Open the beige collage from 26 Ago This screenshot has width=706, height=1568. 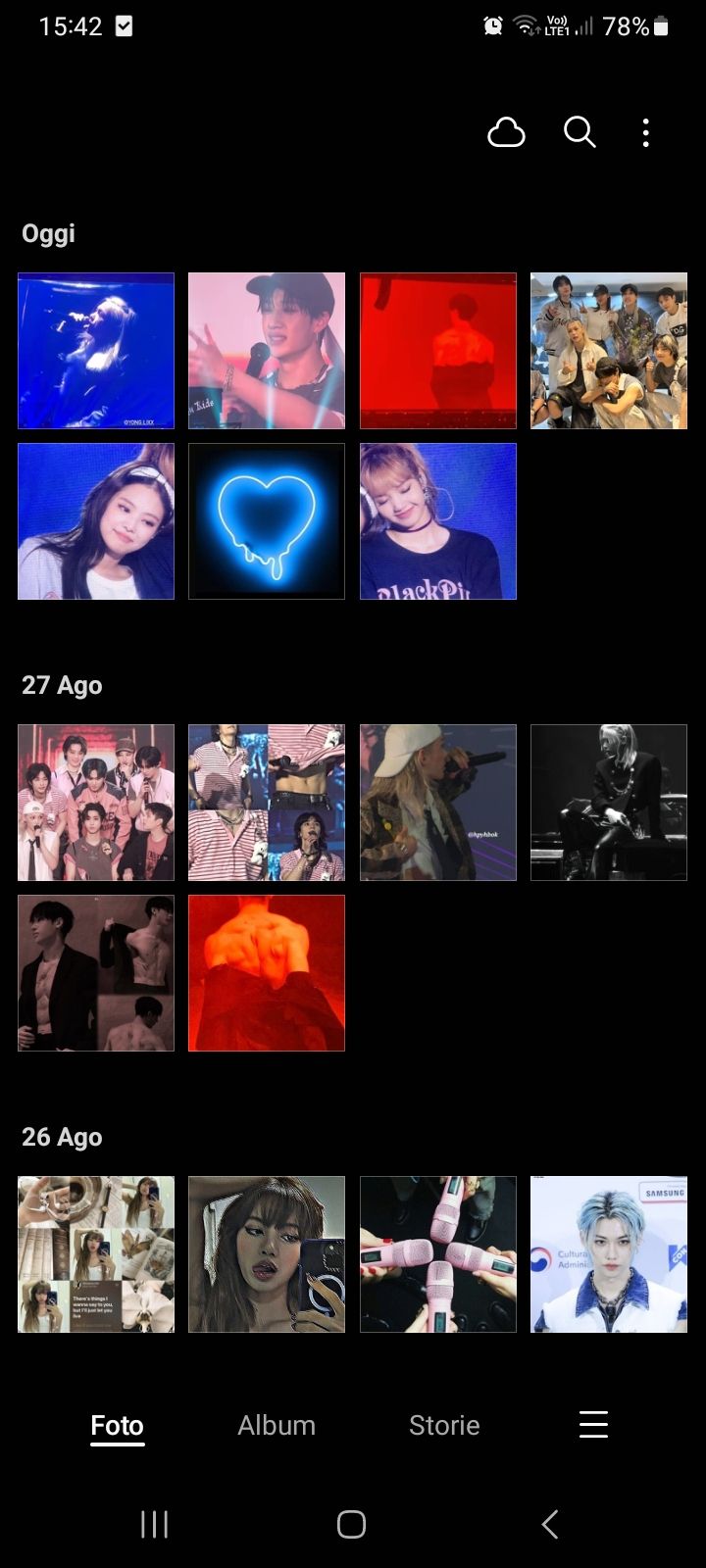tap(96, 1254)
